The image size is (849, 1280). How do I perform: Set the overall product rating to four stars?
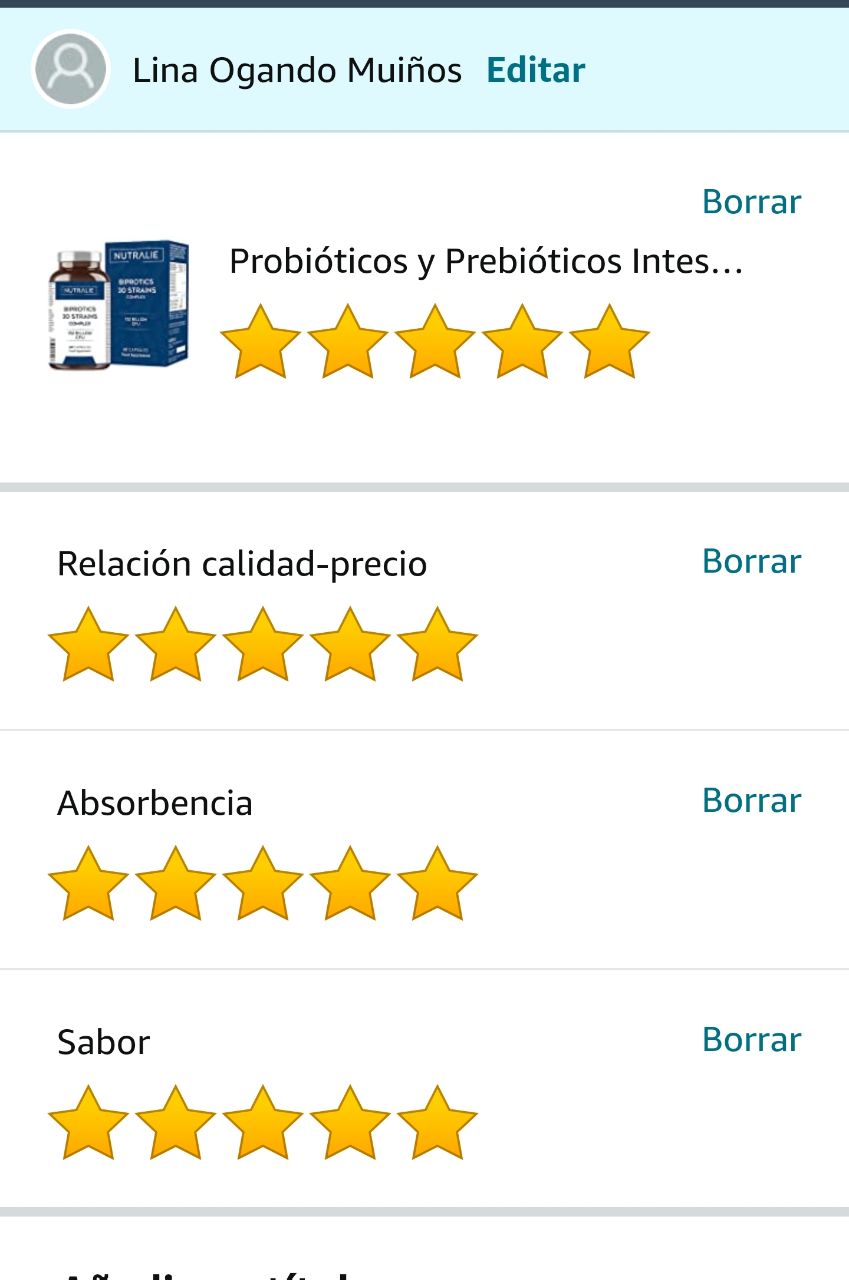point(522,343)
